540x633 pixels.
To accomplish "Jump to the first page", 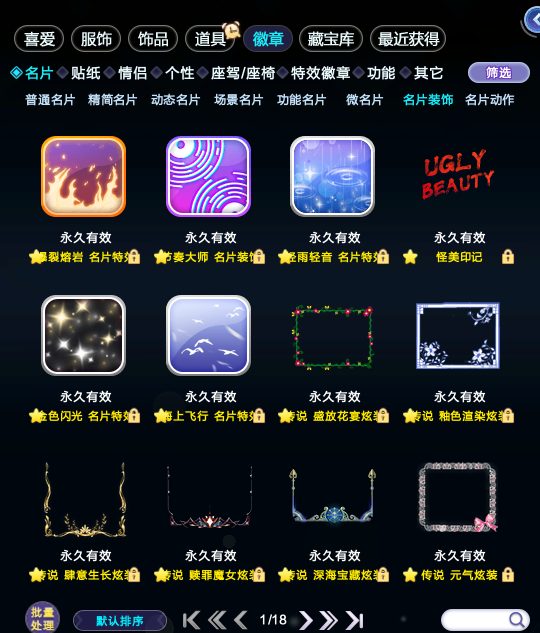I will click(191, 620).
